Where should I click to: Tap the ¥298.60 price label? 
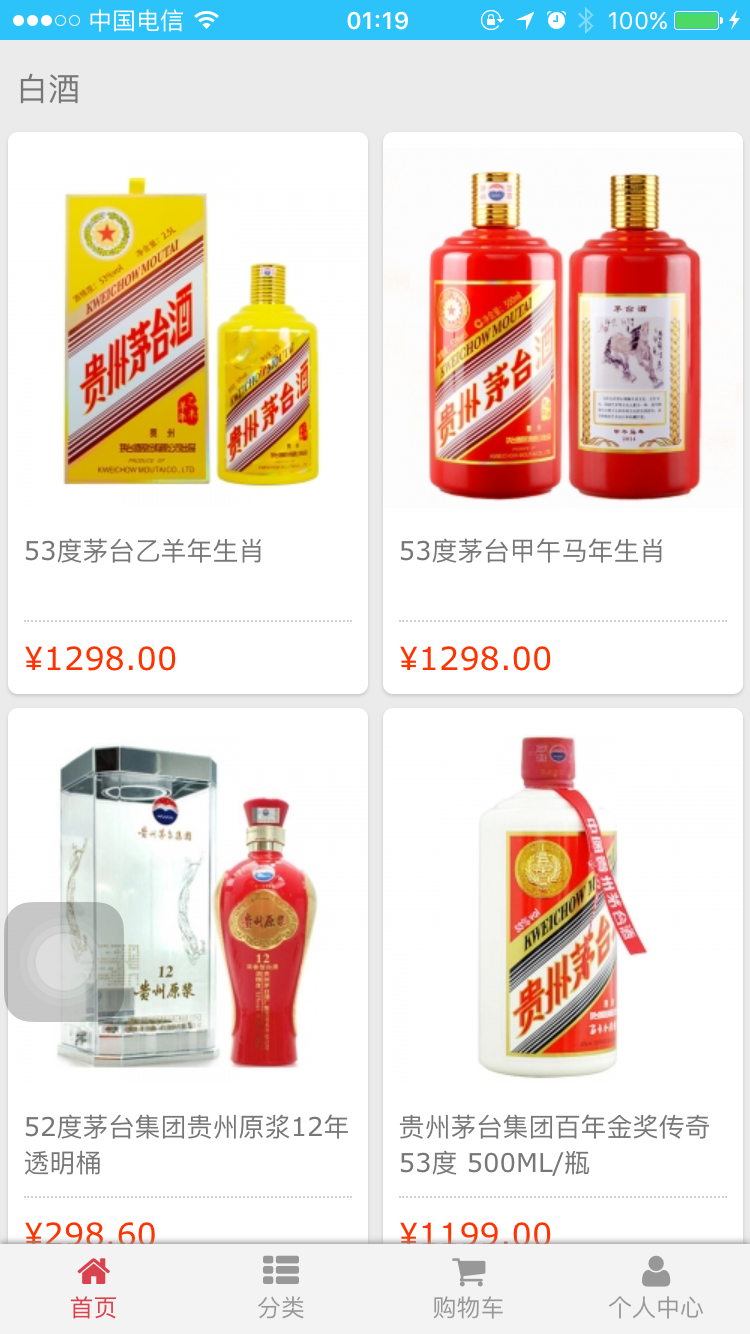(90, 1233)
